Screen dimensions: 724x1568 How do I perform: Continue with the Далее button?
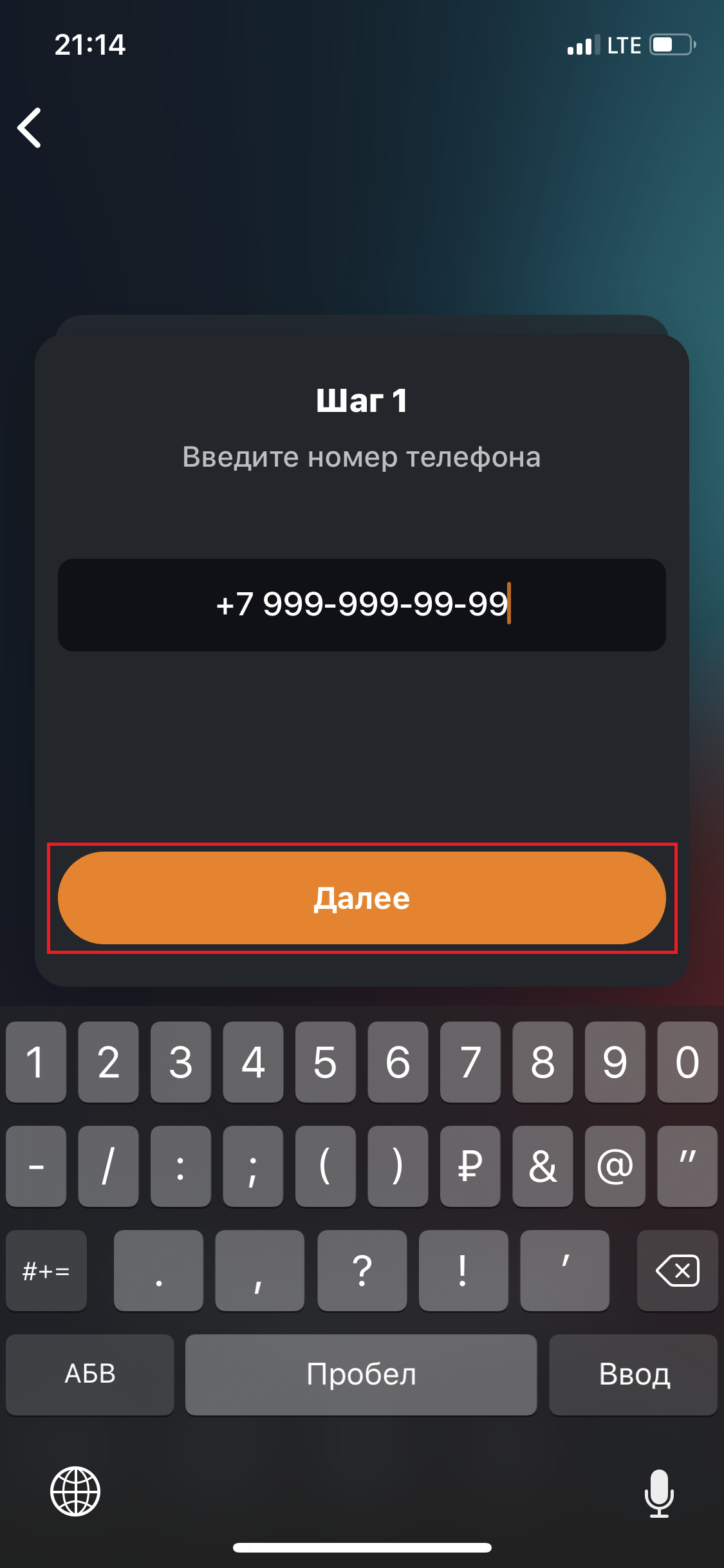click(362, 897)
